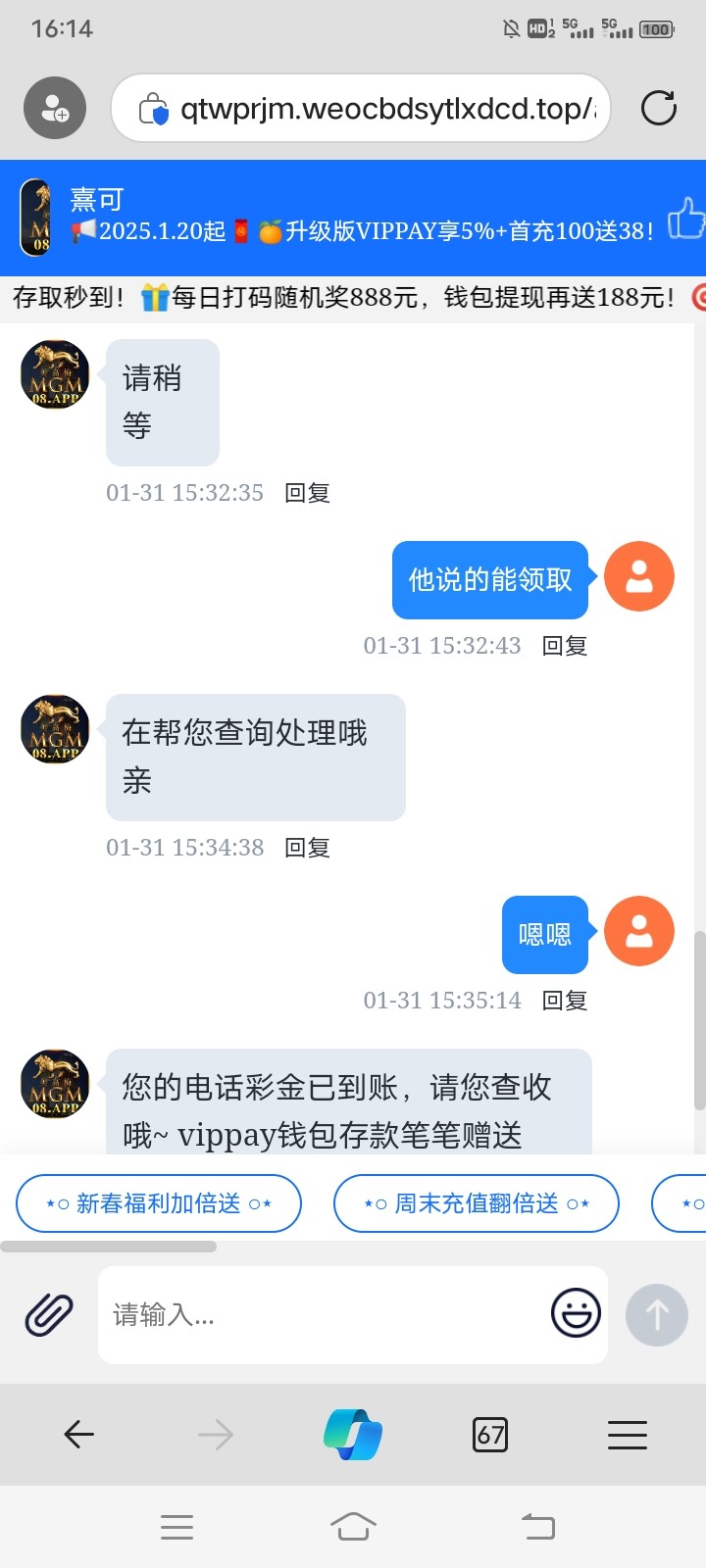Open the attachment paperclip
Screen dimensions: 706x1568
point(49,1314)
